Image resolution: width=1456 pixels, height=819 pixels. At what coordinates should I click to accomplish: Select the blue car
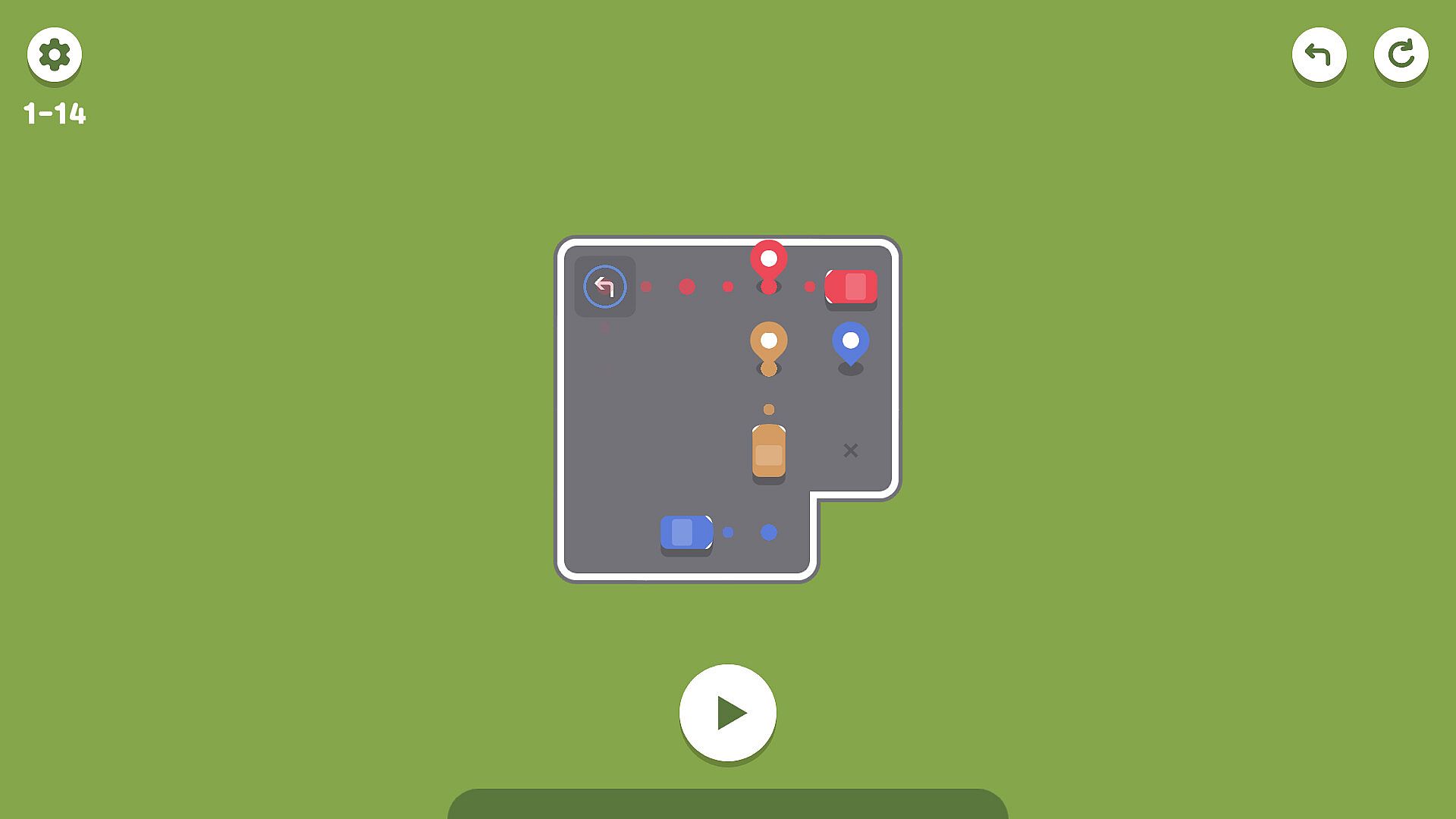click(x=686, y=532)
